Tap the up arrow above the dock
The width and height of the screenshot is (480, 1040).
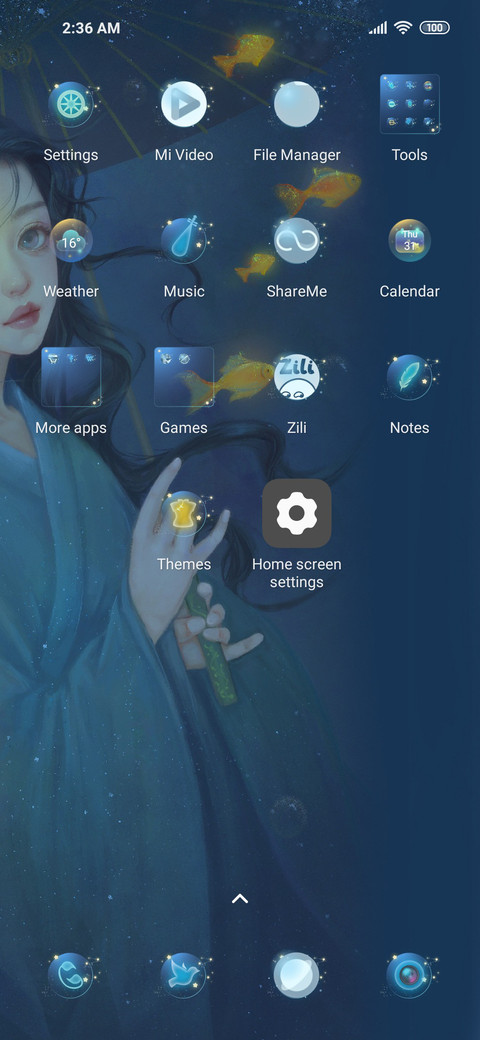[239, 899]
